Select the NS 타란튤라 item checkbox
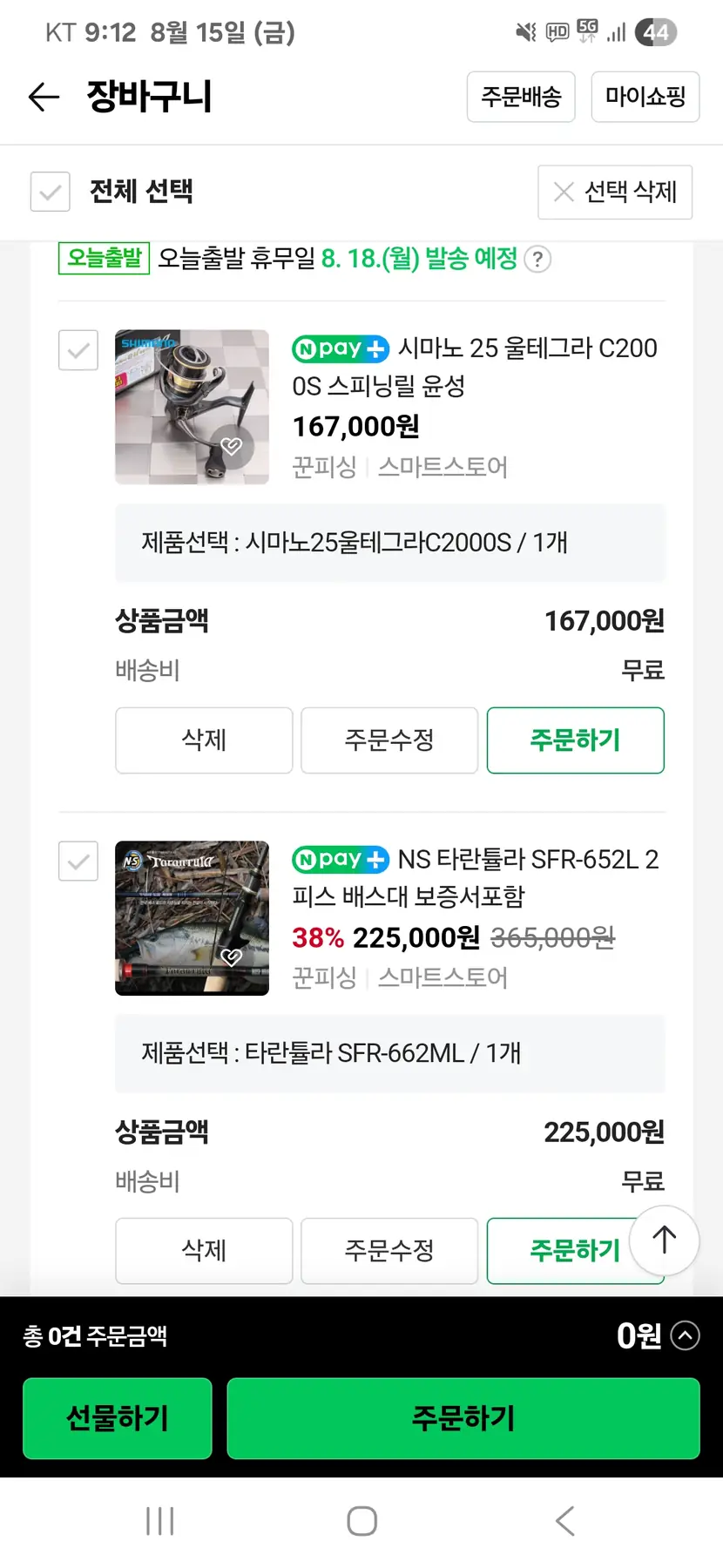This screenshot has height=1568, width=723. (78, 862)
